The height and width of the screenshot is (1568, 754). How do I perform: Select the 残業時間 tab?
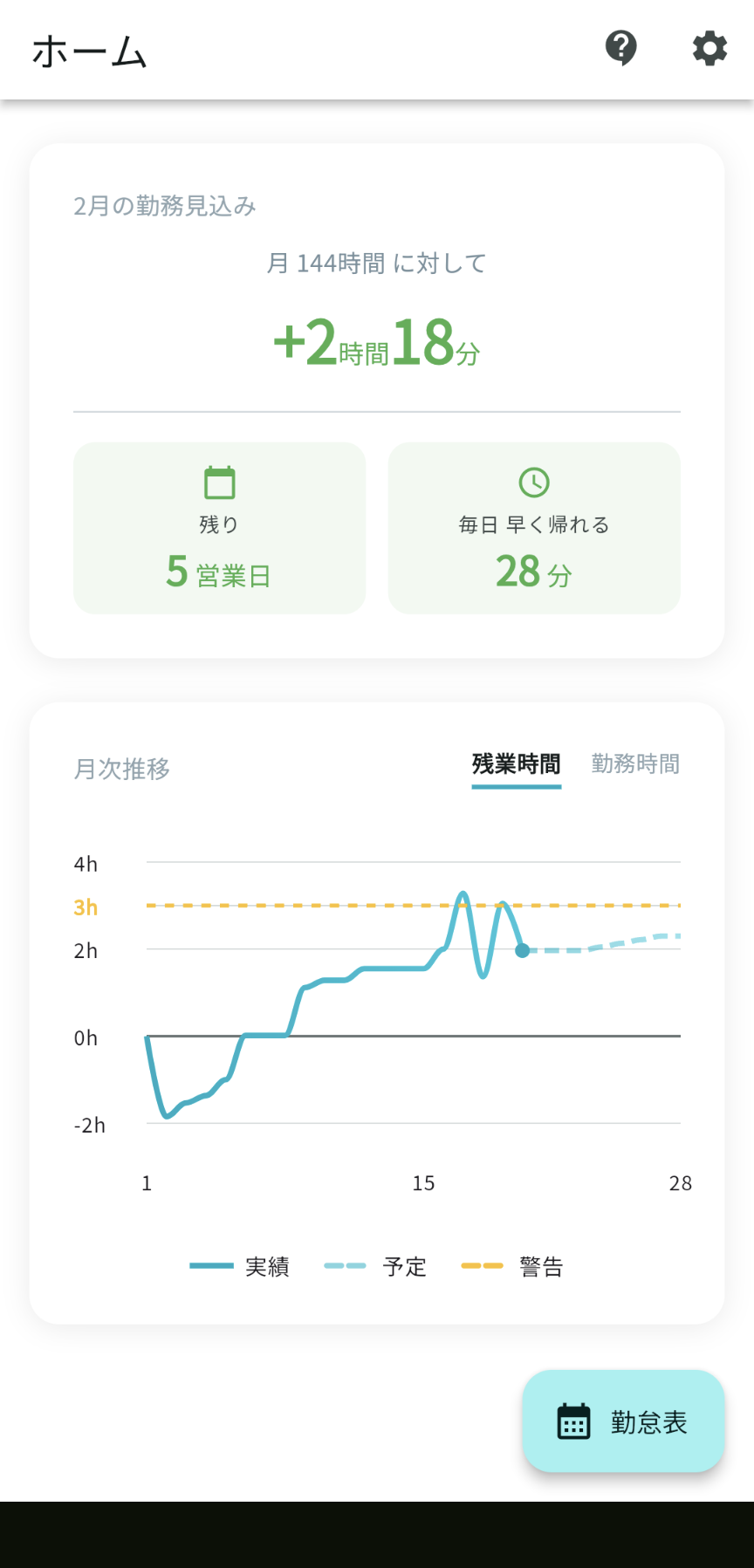click(x=516, y=763)
